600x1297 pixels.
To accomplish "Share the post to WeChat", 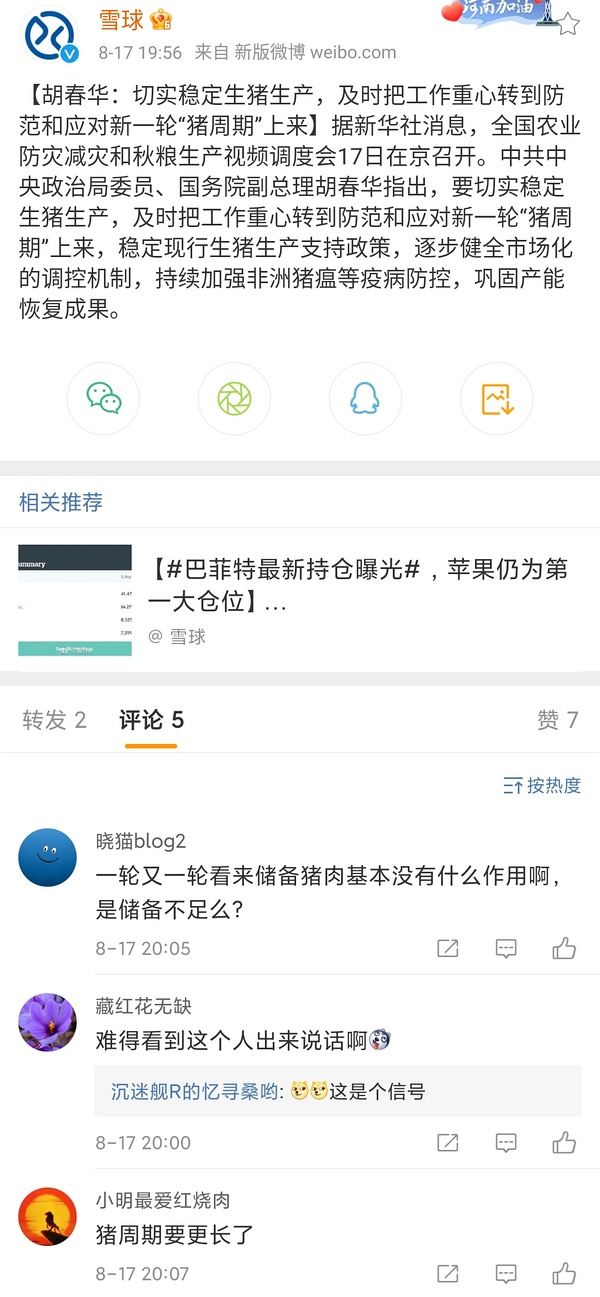I will (103, 399).
